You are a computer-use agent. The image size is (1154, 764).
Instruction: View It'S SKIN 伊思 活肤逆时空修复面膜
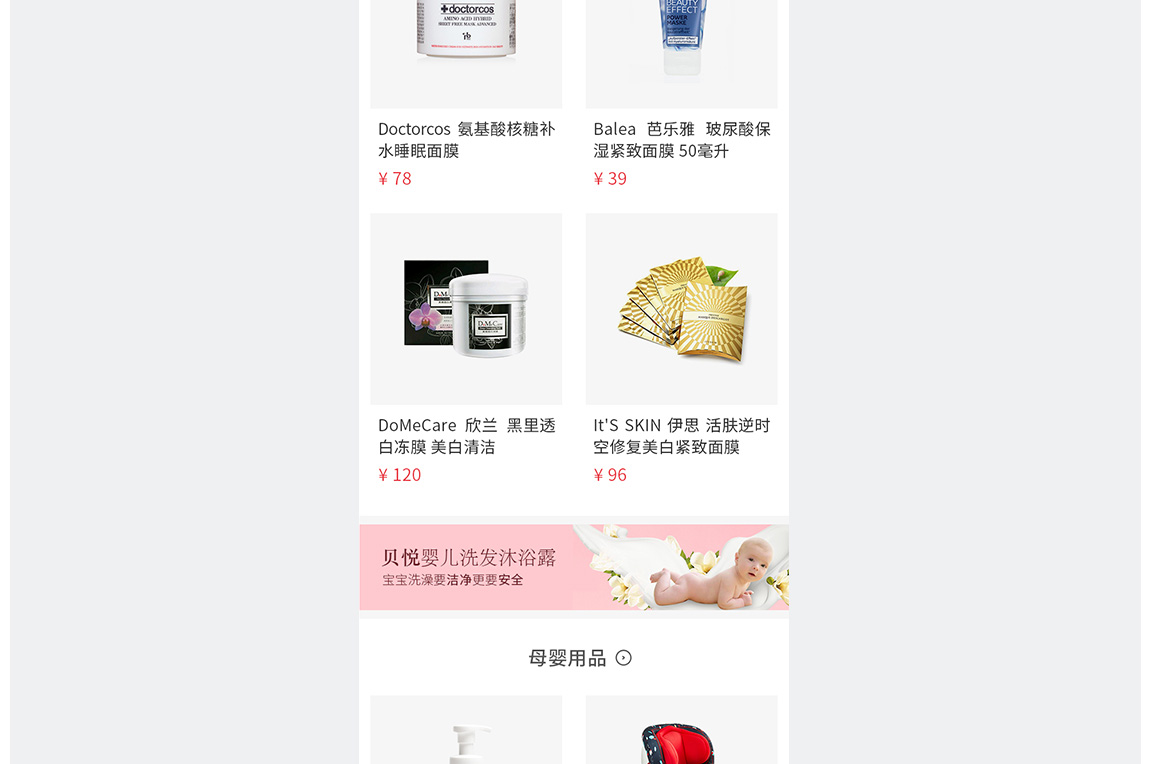[x=681, y=309]
